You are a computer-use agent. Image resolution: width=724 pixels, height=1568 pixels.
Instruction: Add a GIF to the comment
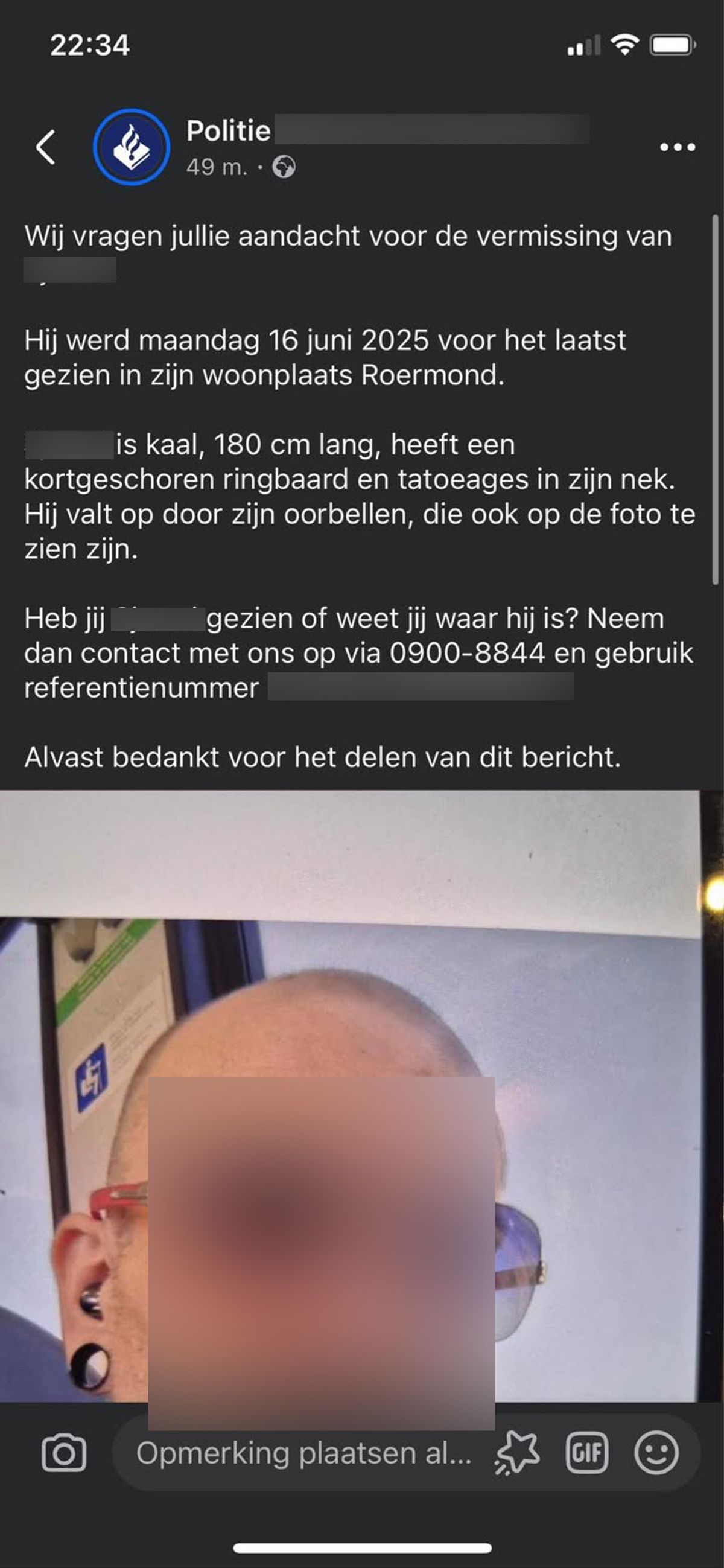pos(586,1453)
